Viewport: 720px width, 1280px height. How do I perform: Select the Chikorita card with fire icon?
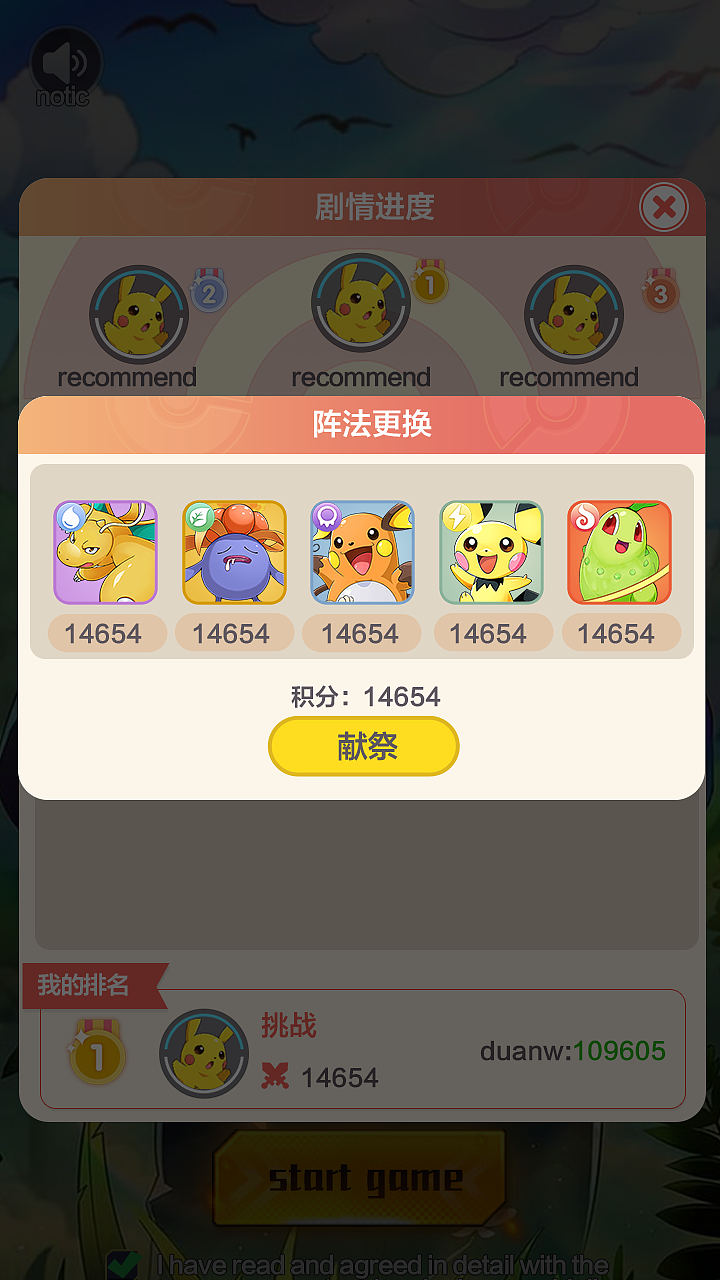point(619,553)
